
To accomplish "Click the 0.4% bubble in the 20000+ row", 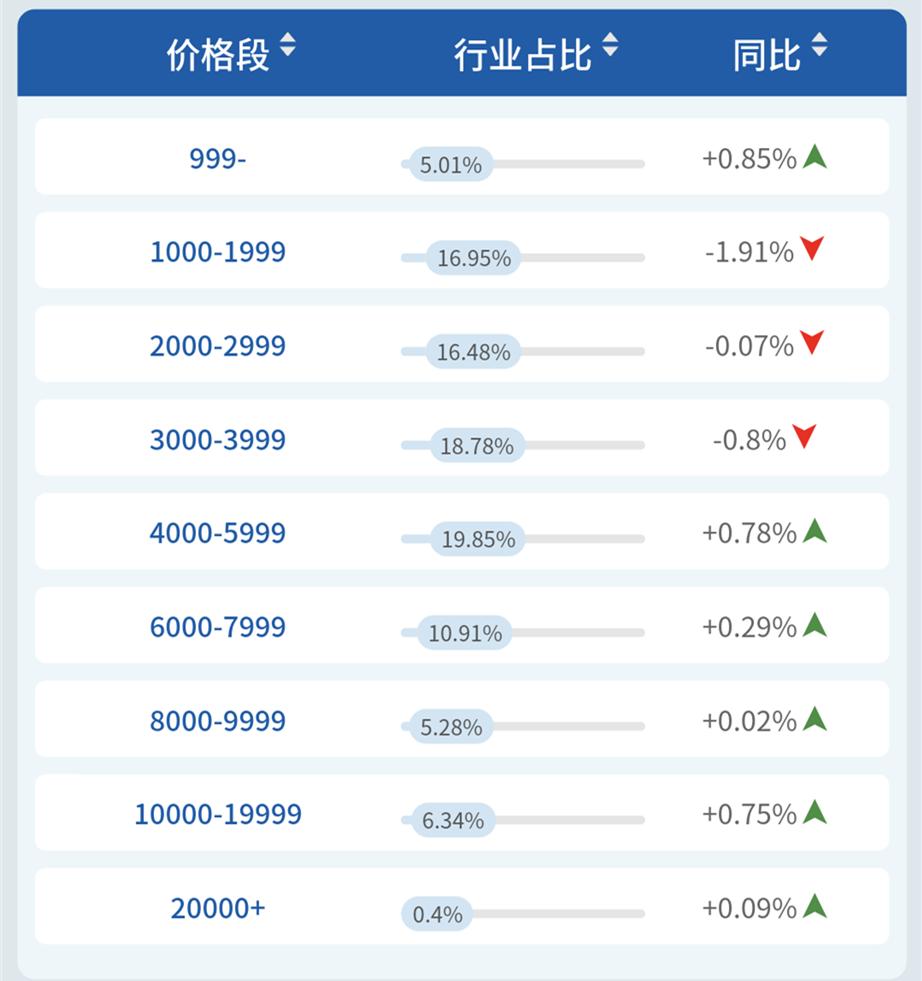I will tap(437, 913).
